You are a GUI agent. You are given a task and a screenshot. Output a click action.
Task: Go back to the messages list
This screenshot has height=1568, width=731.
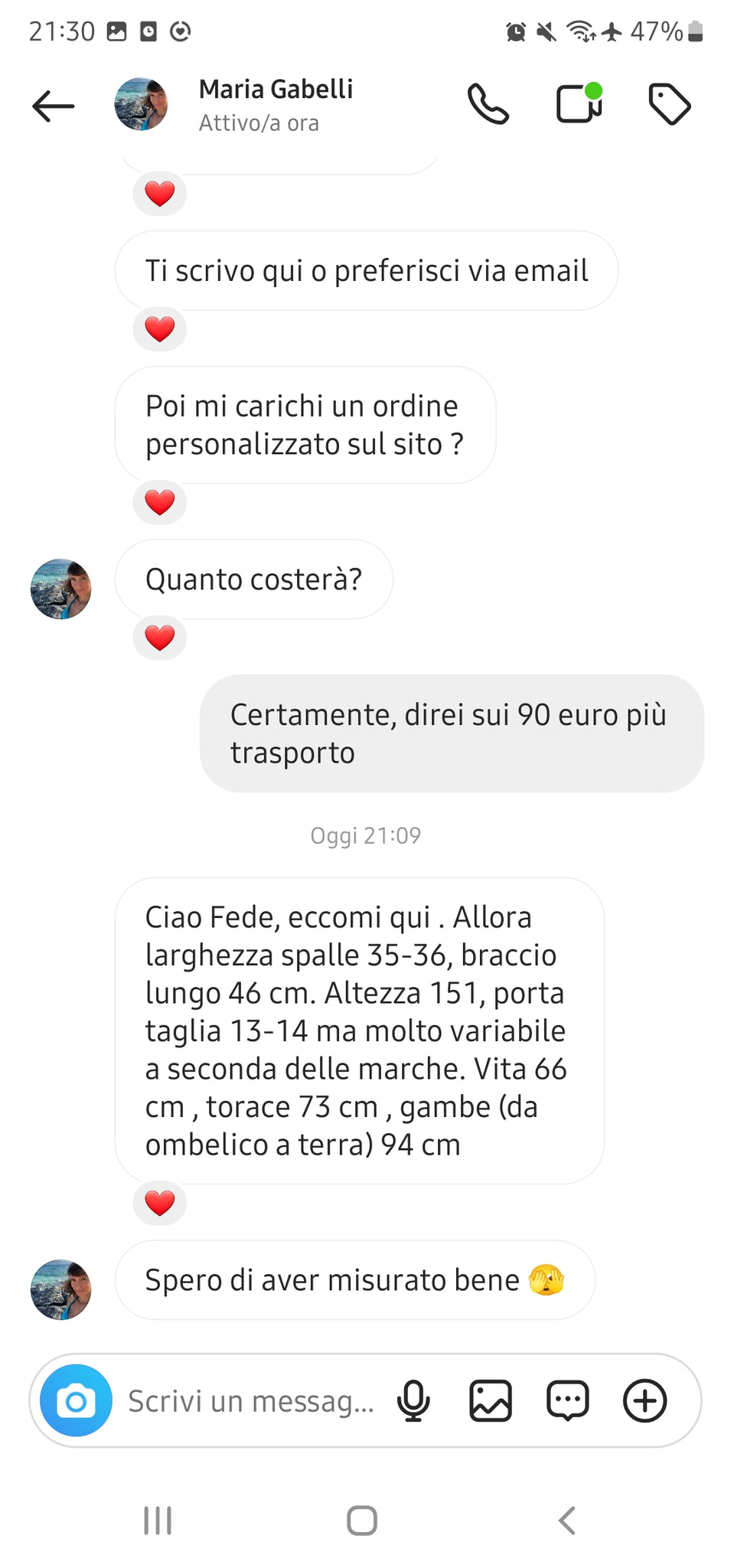tap(53, 106)
